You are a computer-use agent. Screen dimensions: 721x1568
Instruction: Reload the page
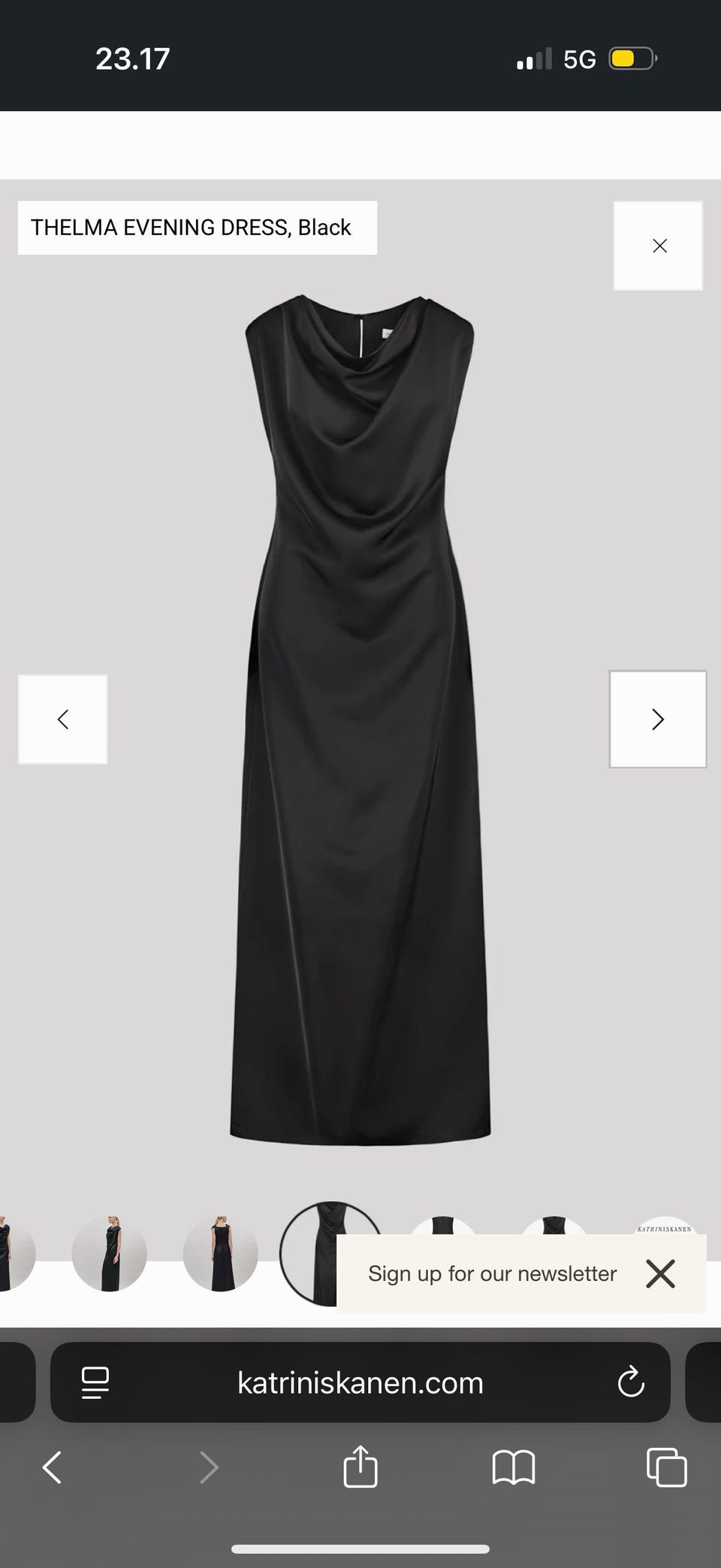(x=631, y=1382)
